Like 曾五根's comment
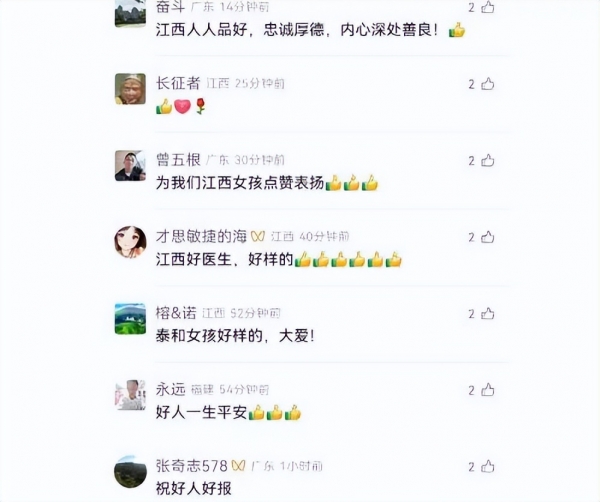This screenshot has height=502, width=600. (x=488, y=161)
